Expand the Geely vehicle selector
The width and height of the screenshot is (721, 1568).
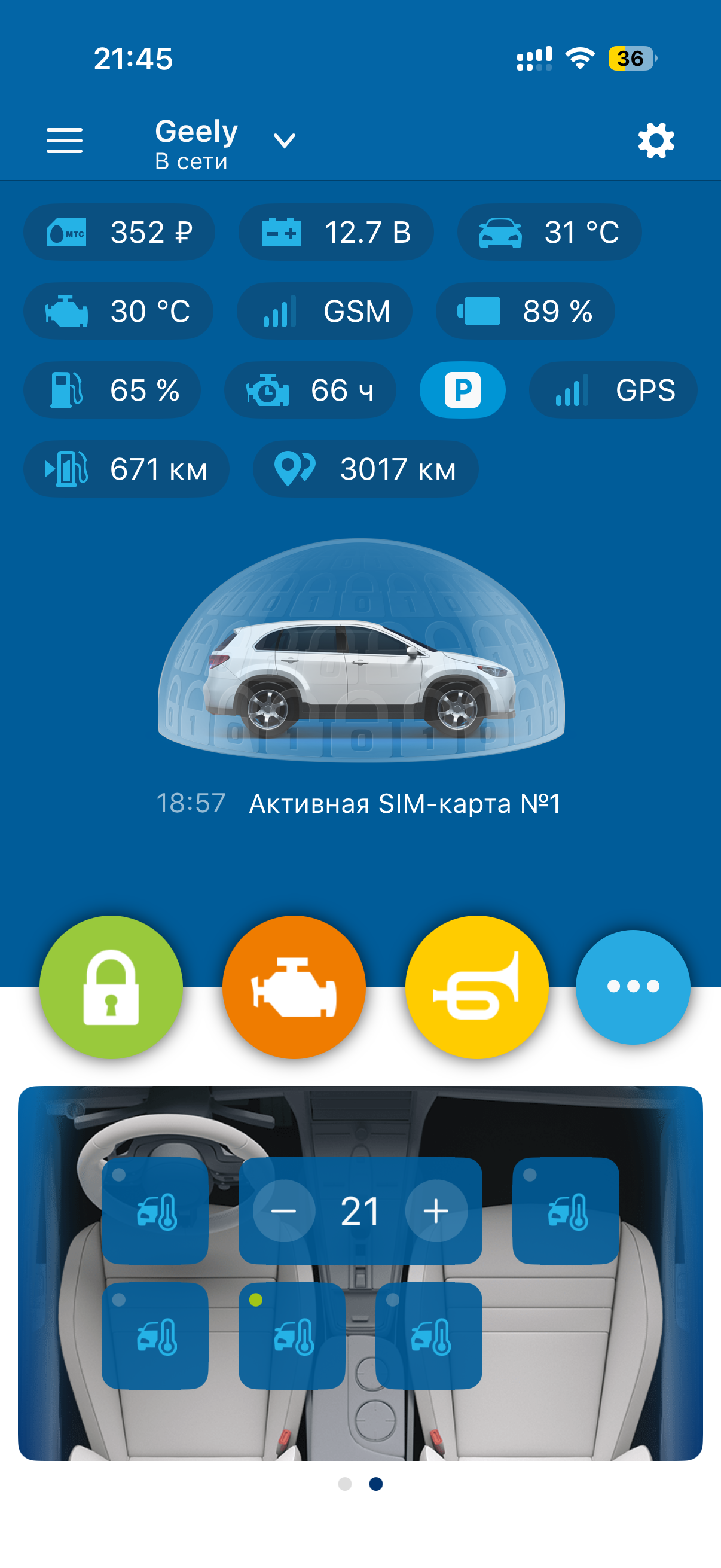(x=284, y=141)
